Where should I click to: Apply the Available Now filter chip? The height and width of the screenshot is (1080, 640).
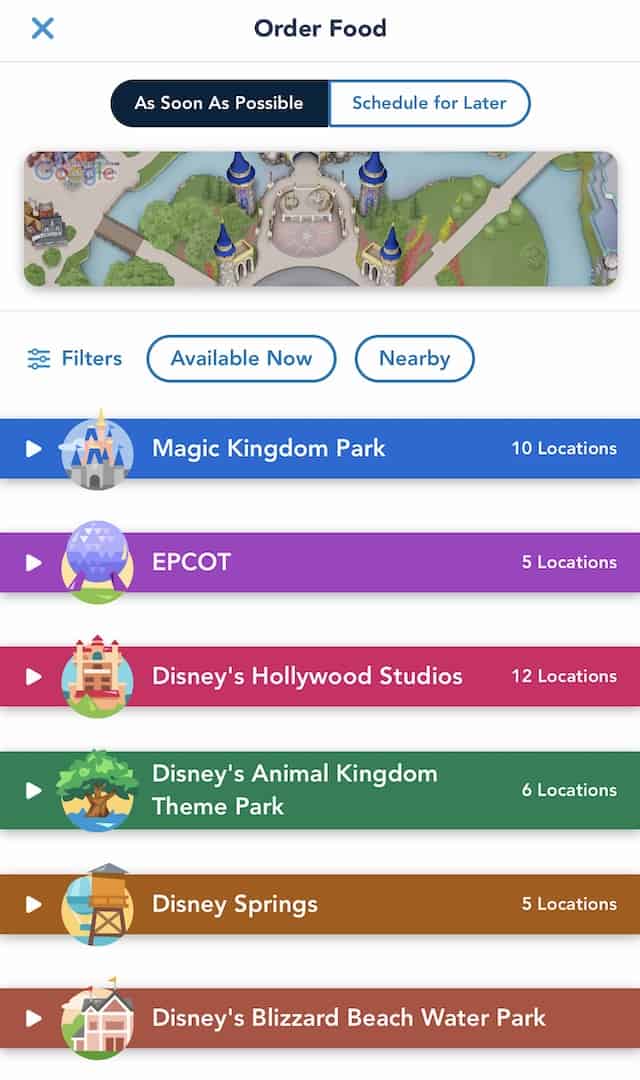click(241, 358)
